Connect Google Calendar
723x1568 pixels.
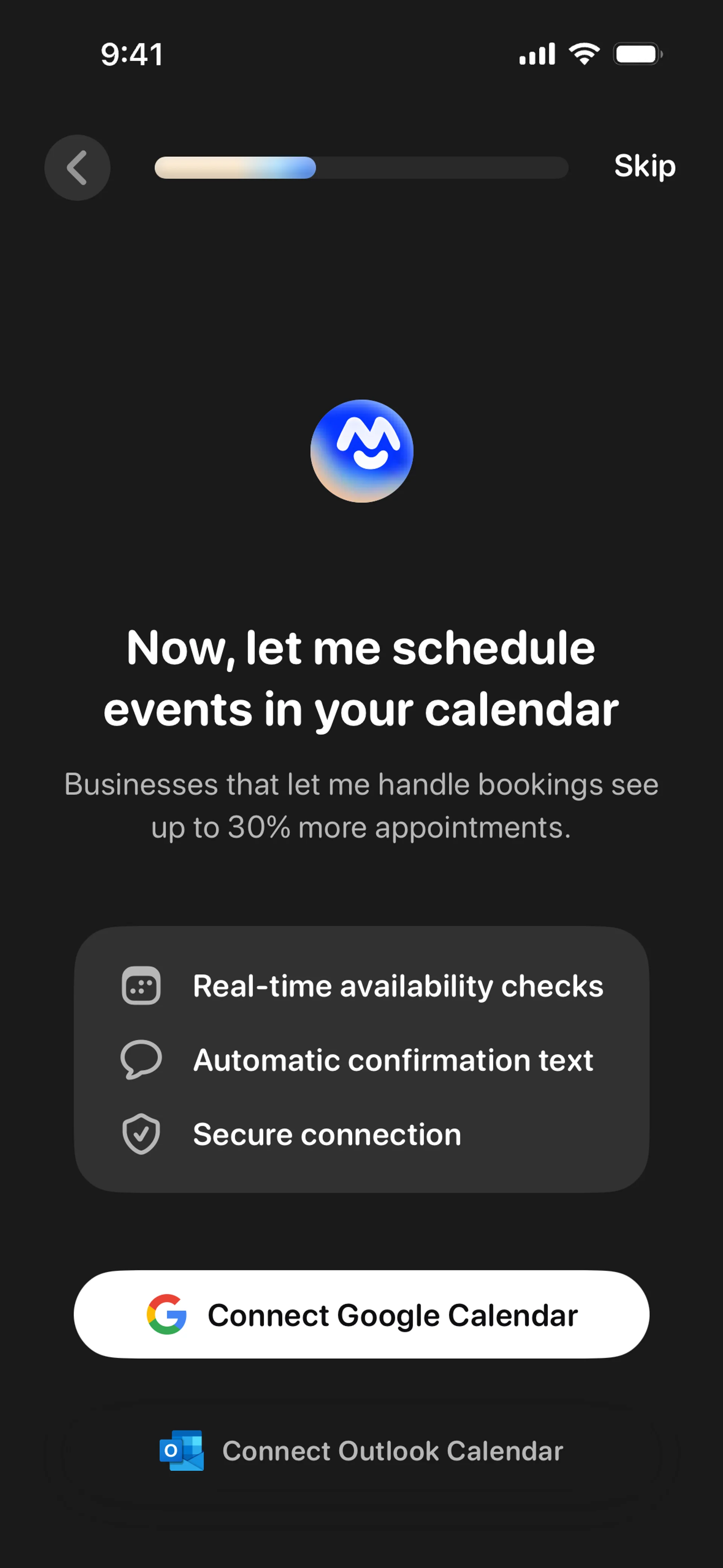point(361,1314)
